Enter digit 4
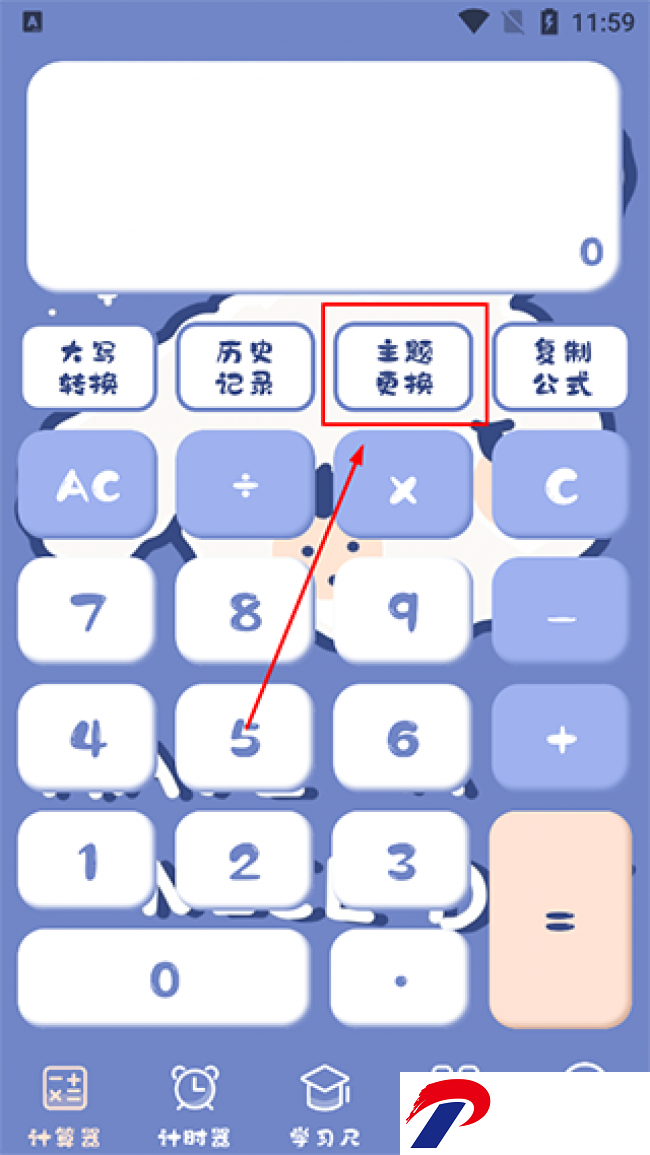 point(88,737)
